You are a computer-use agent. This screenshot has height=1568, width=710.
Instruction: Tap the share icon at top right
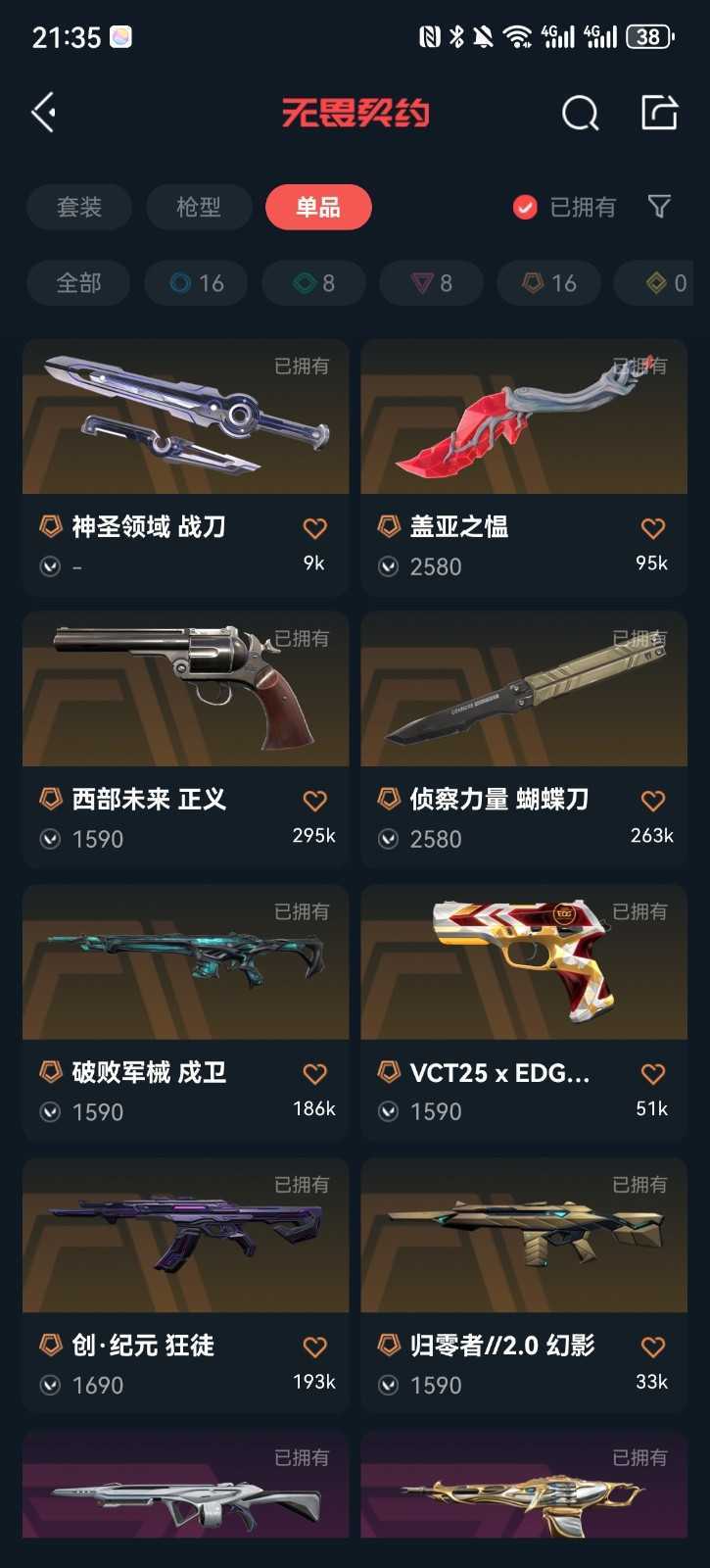[x=658, y=112]
